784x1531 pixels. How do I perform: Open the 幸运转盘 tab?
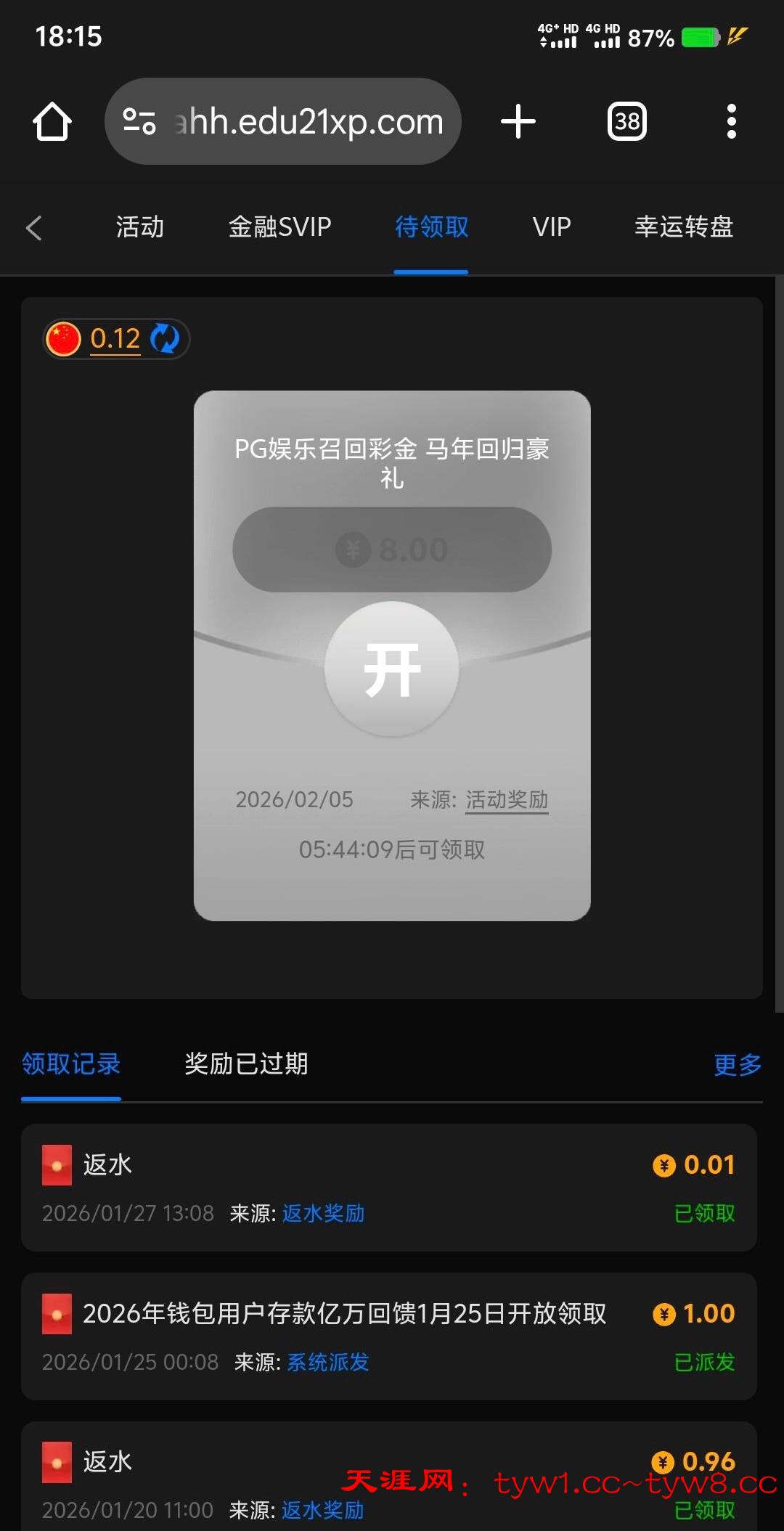pyautogui.click(x=684, y=227)
